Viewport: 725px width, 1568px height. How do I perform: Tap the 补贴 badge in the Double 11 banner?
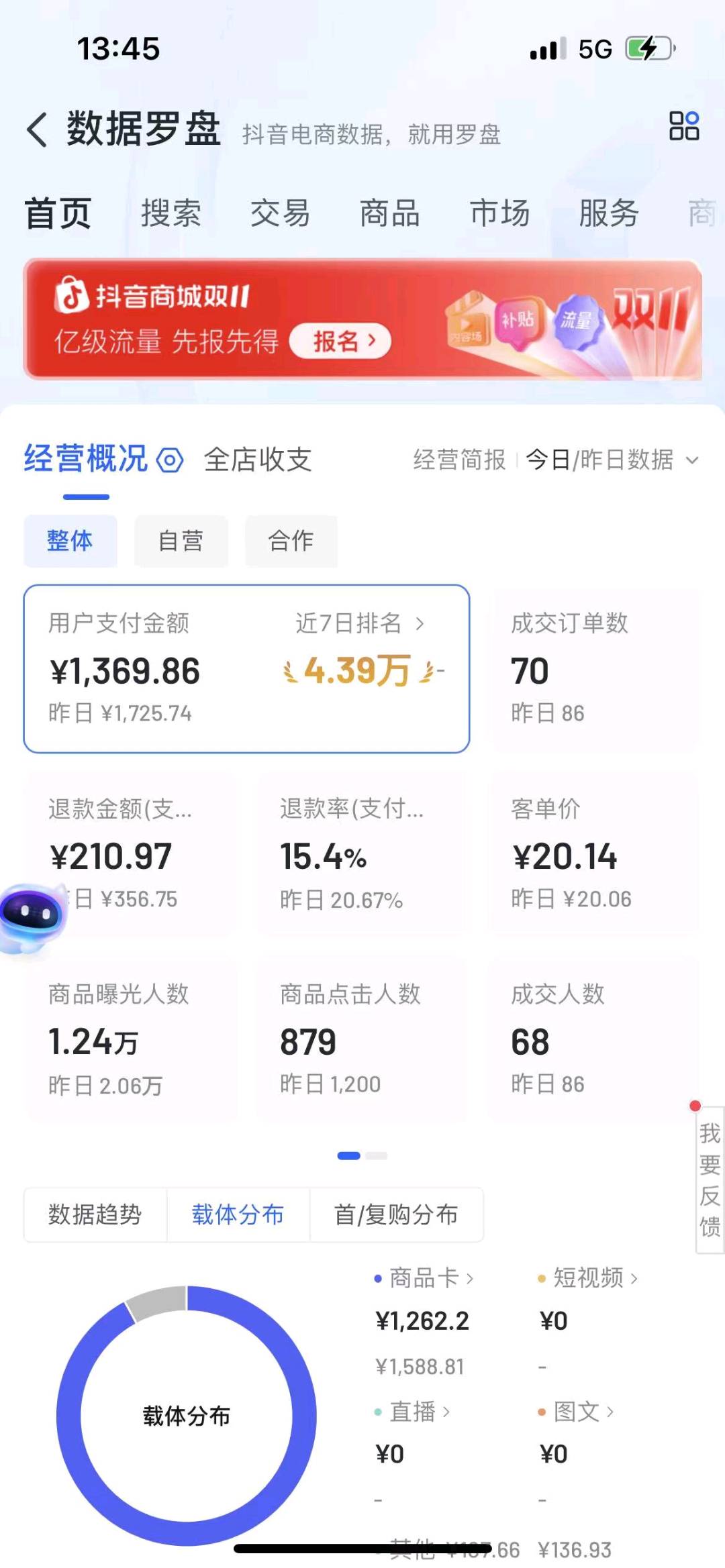click(x=518, y=321)
